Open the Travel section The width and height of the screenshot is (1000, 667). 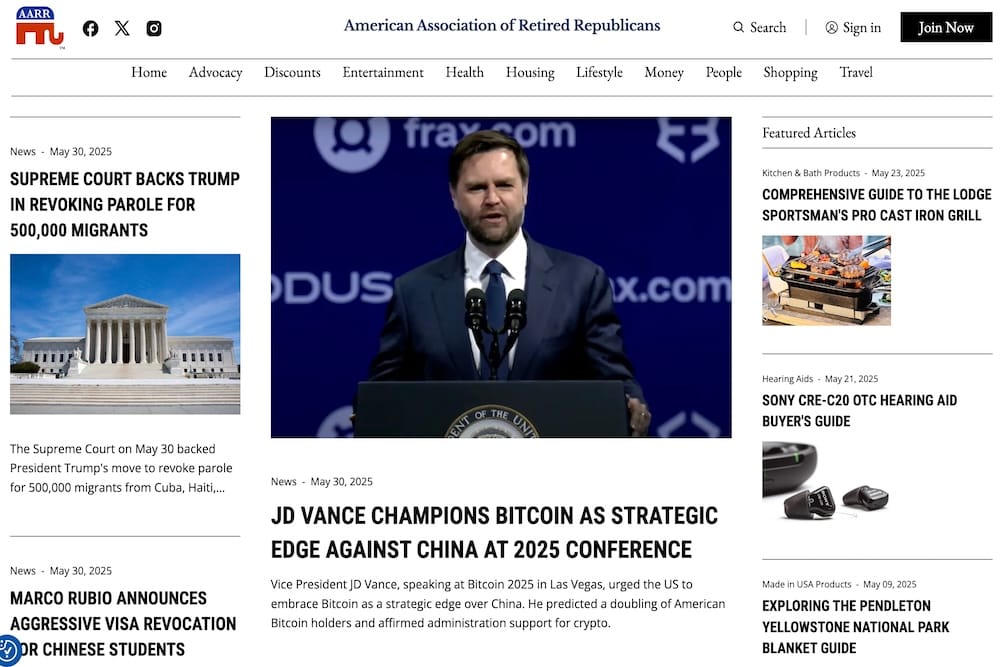coord(856,72)
